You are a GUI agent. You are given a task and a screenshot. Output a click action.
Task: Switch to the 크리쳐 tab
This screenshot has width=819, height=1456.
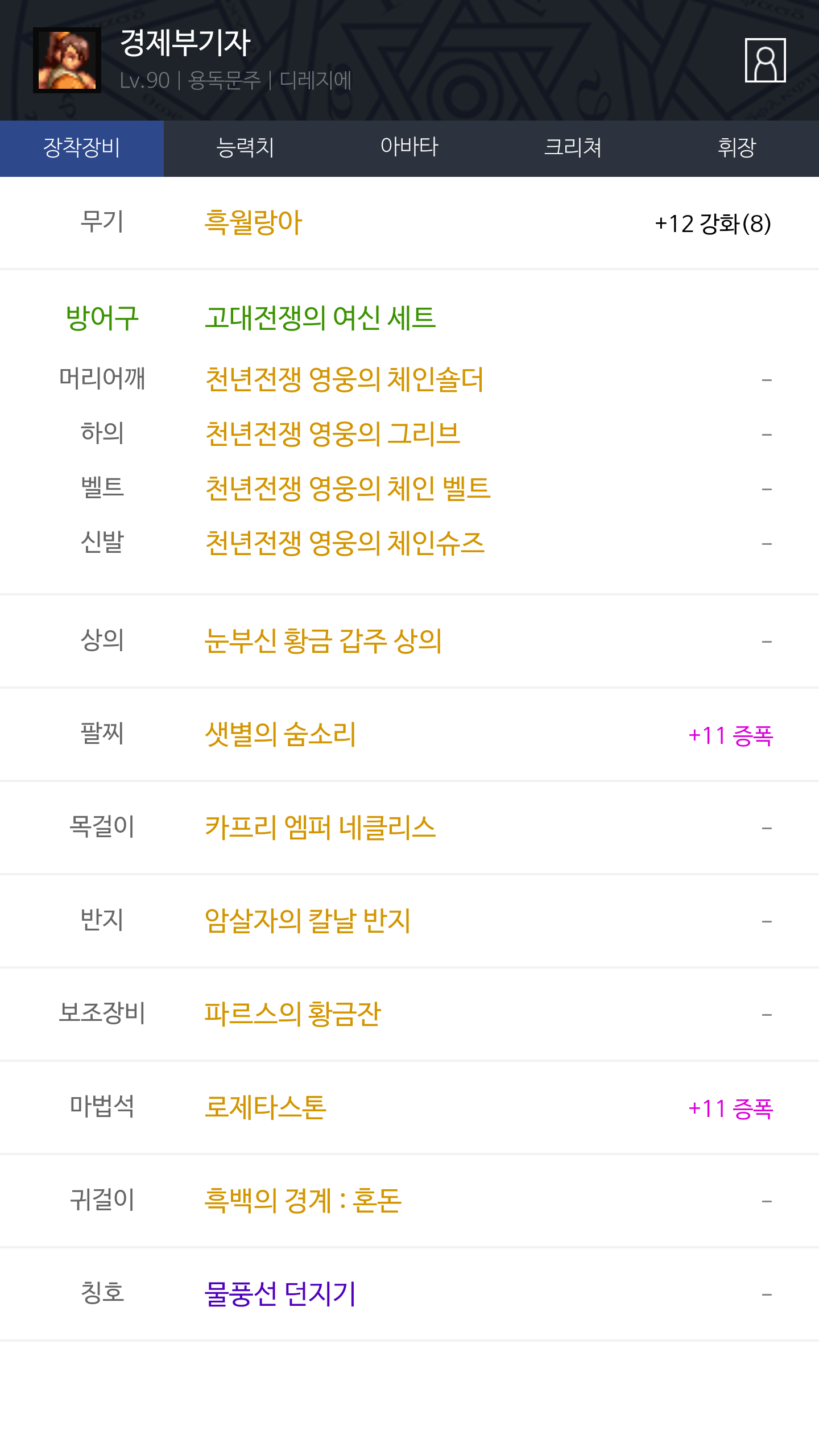pyautogui.click(x=573, y=148)
